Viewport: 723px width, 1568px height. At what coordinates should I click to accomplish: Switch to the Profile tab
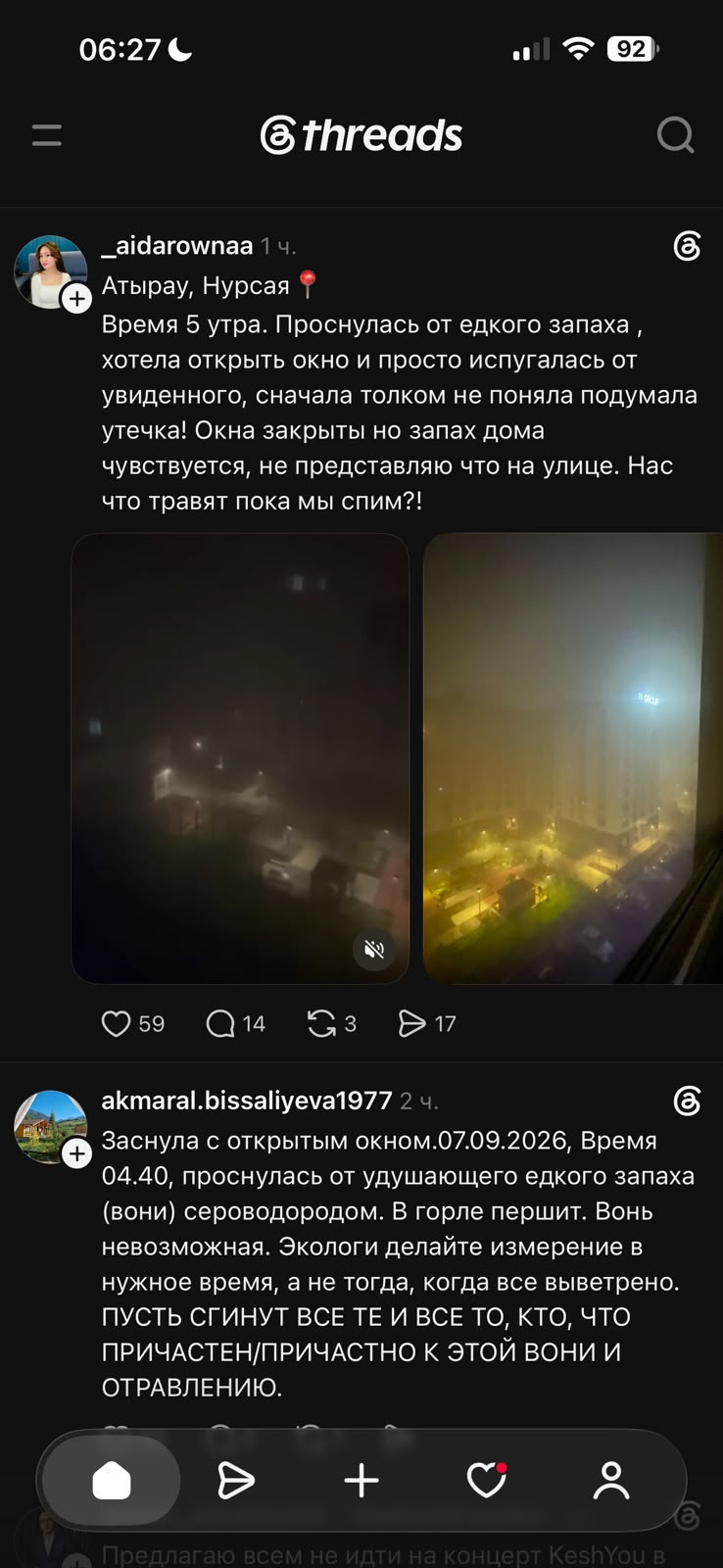coord(611,1480)
